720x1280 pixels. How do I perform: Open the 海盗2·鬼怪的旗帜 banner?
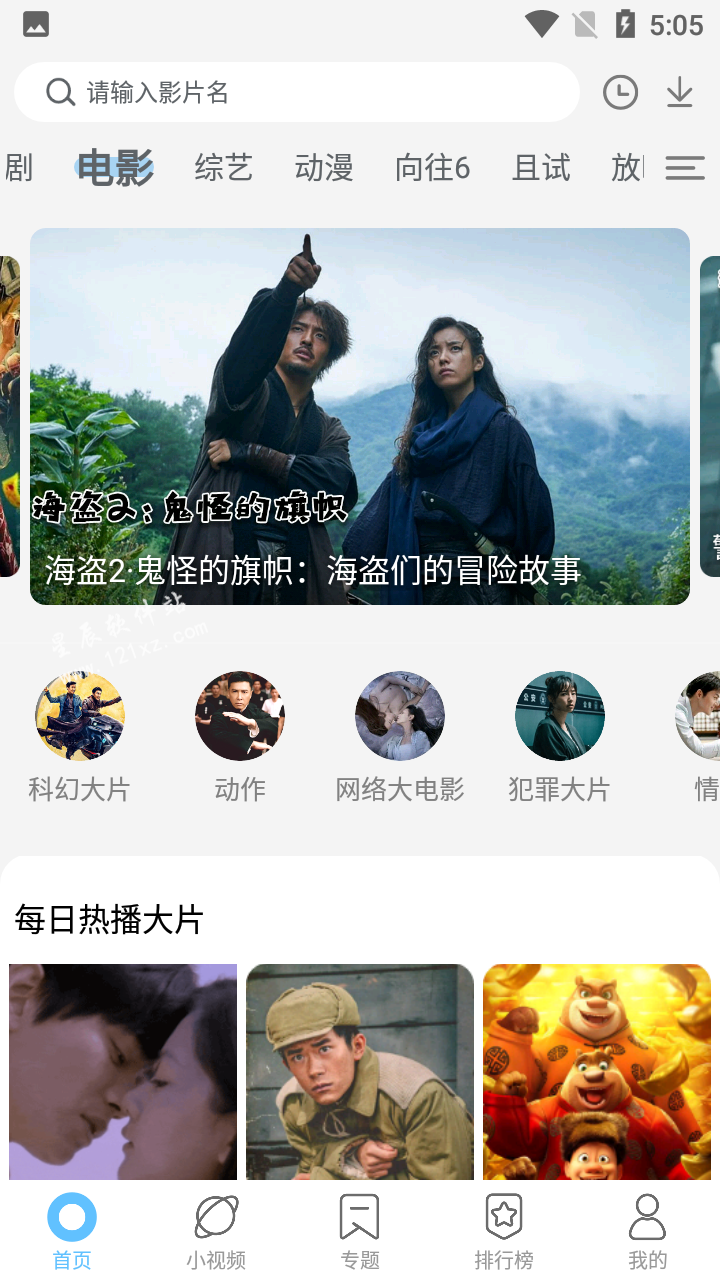click(x=360, y=416)
